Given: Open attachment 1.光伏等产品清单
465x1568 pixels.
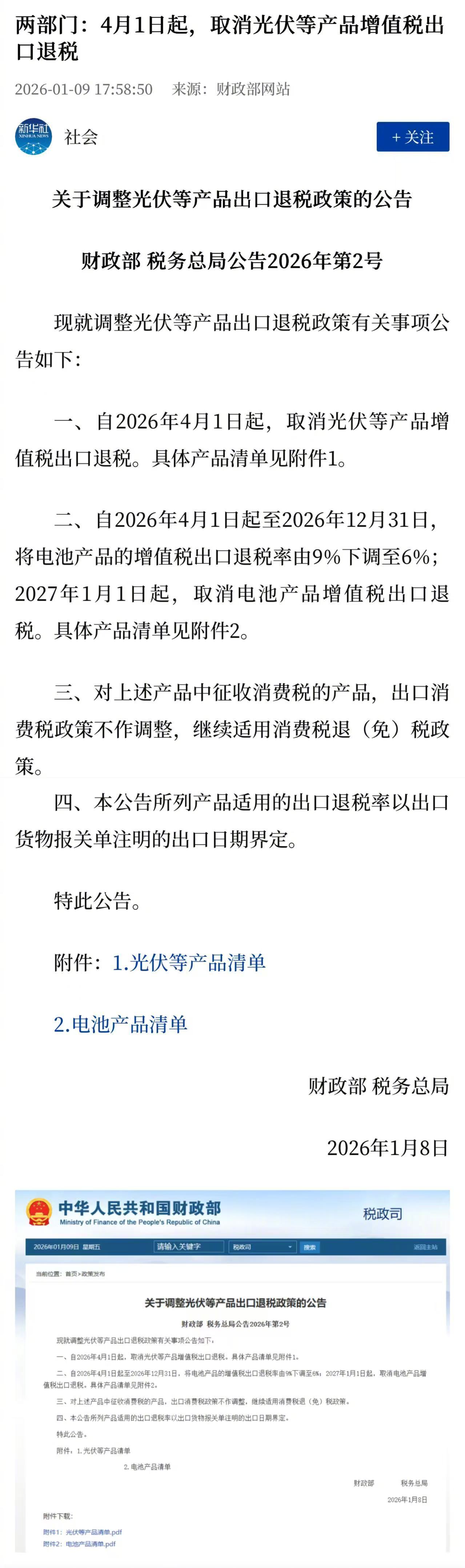Looking at the screenshot, I should [189, 962].
